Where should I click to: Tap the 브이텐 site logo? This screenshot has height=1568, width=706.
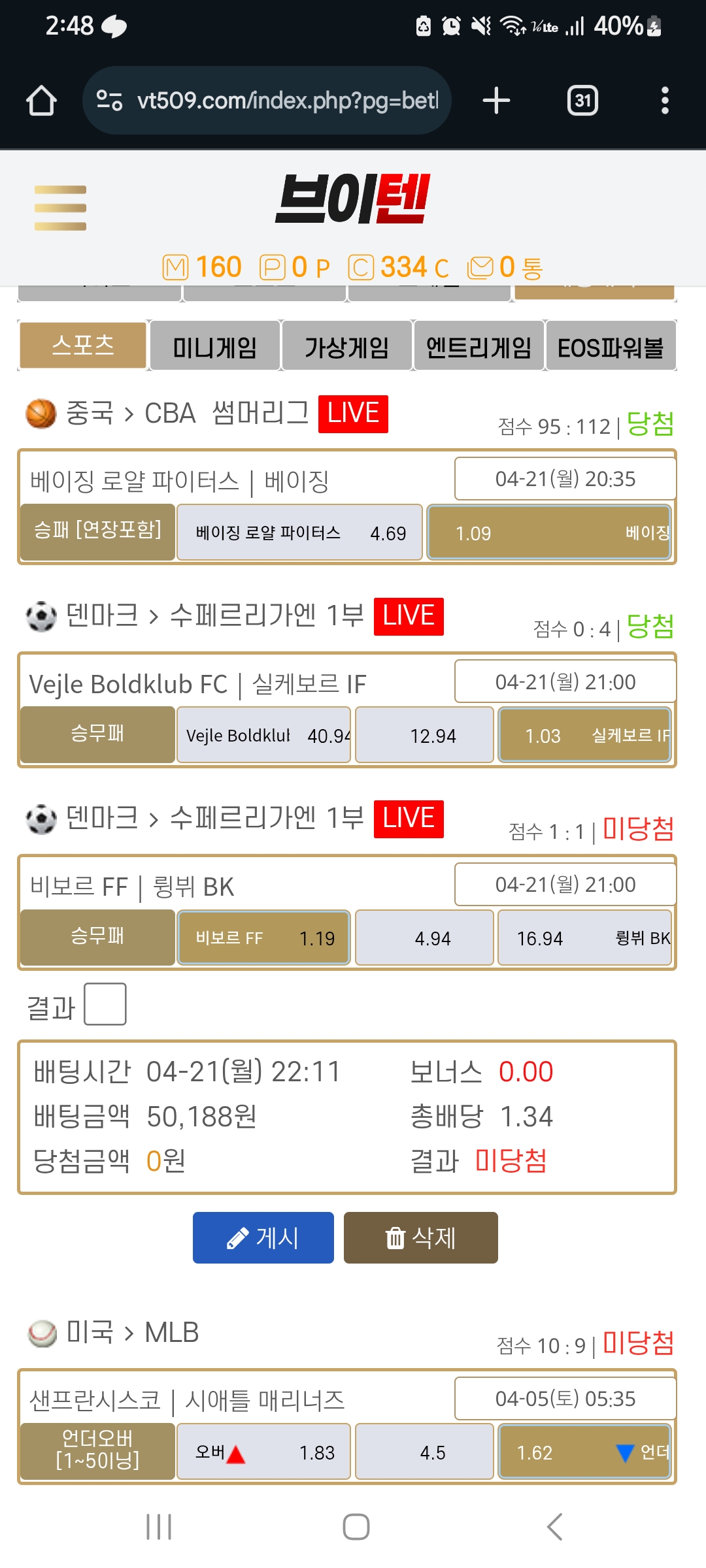[x=353, y=199]
